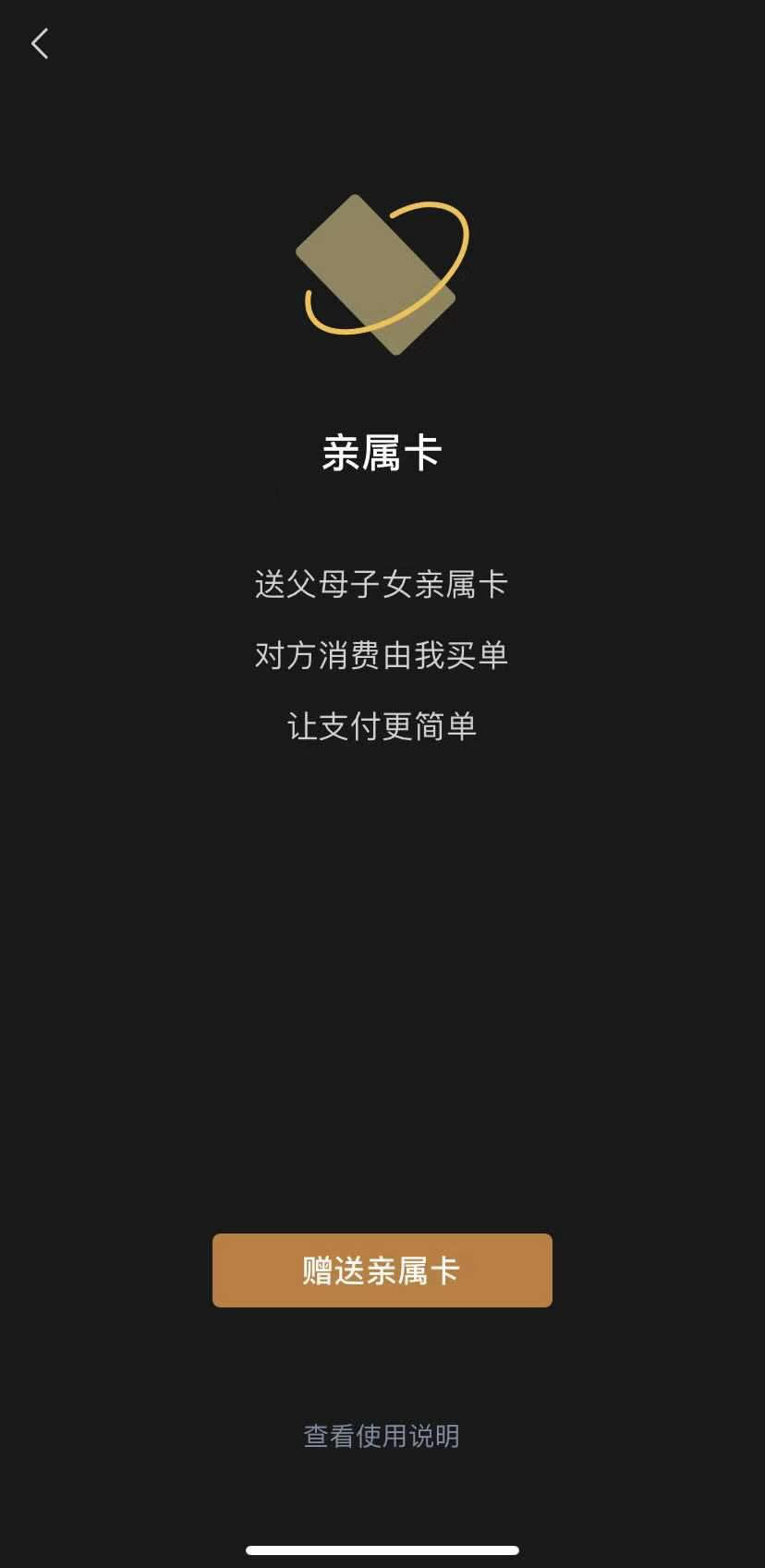Tap the 赠送亲属卡 button
Image resolution: width=765 pixels, height=1568 pixels.
pos(382,1270)
